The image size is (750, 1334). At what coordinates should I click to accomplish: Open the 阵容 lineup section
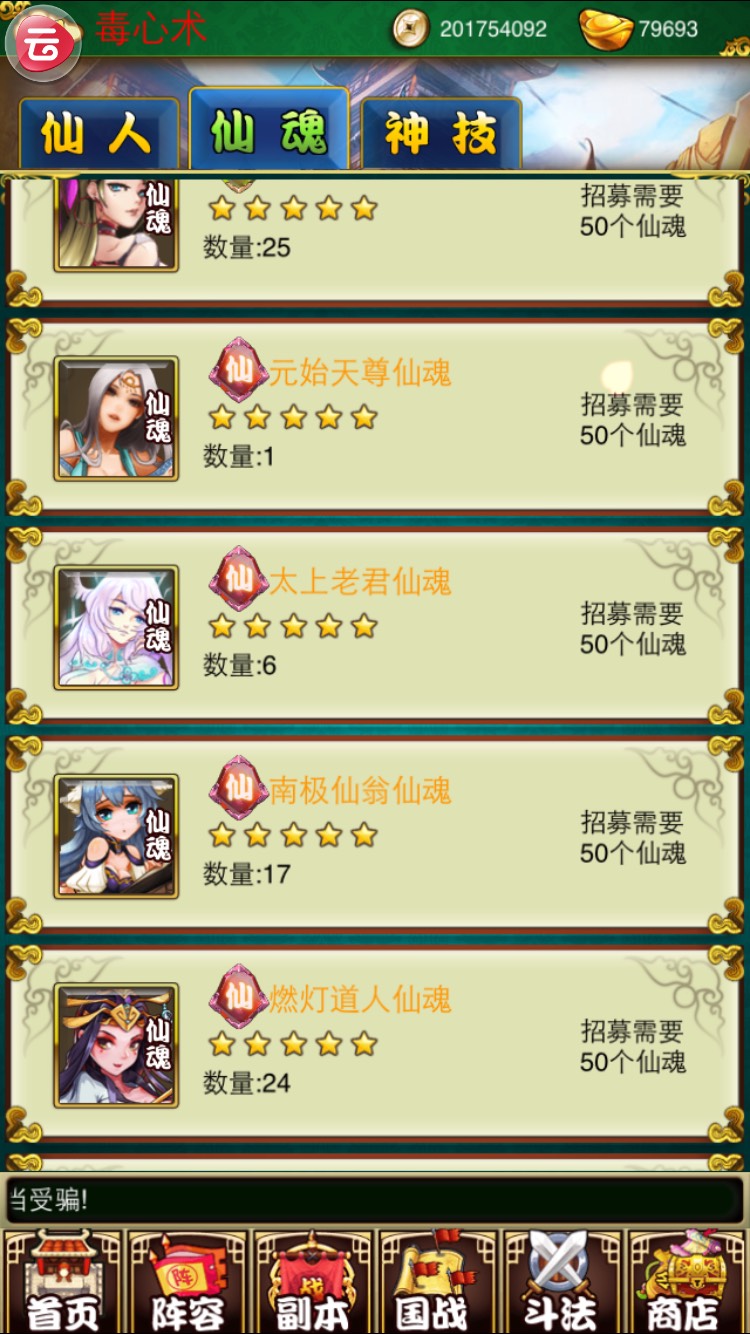(x=187, y=1283)
